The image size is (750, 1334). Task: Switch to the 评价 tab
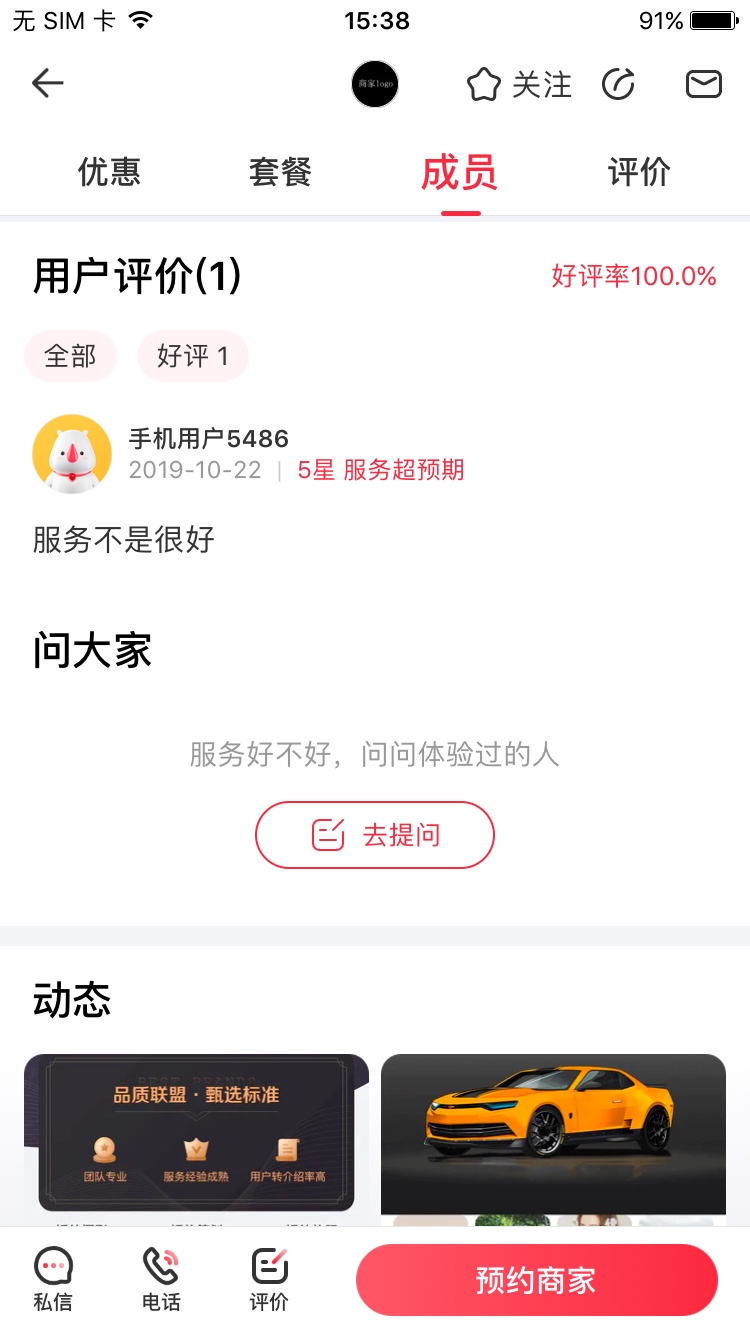click(x=639, y=173)
